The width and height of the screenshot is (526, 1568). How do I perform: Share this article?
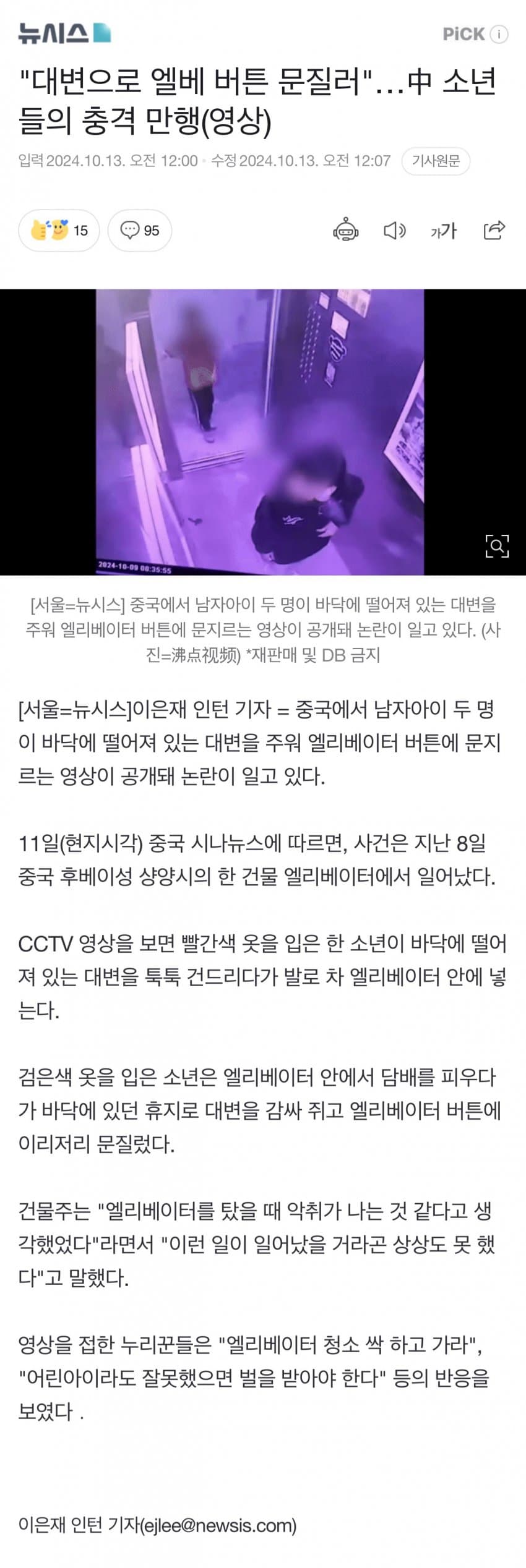pyautogui.click(x=494, y=231)
